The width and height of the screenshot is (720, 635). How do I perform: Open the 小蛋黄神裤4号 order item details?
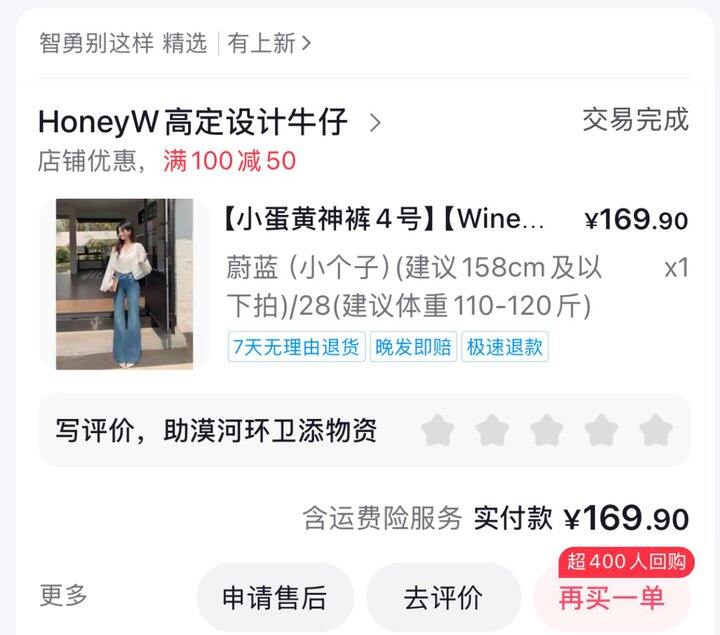pyautogui.click(x=383, y=219)
